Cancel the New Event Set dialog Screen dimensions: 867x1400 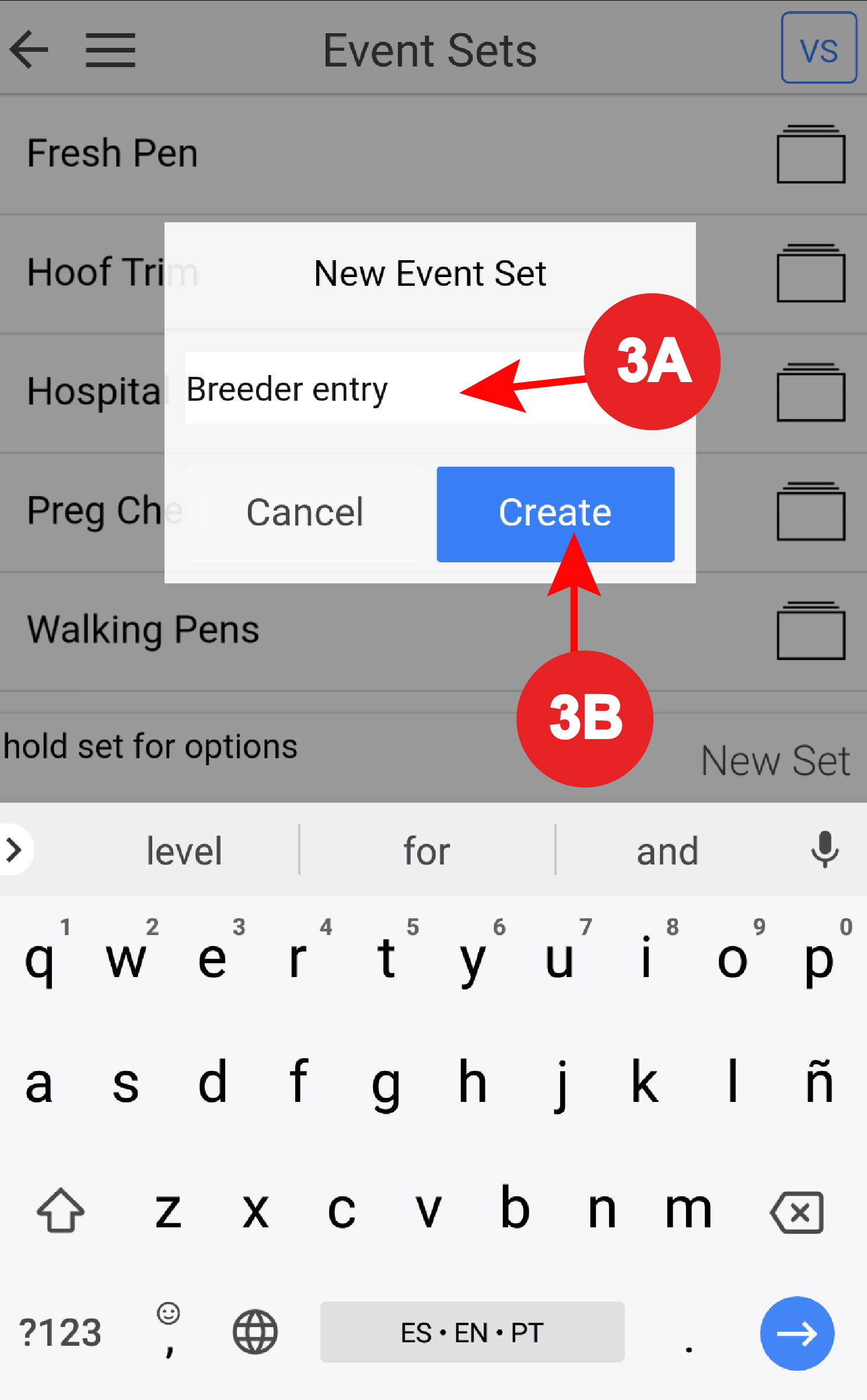click(305, 514)
